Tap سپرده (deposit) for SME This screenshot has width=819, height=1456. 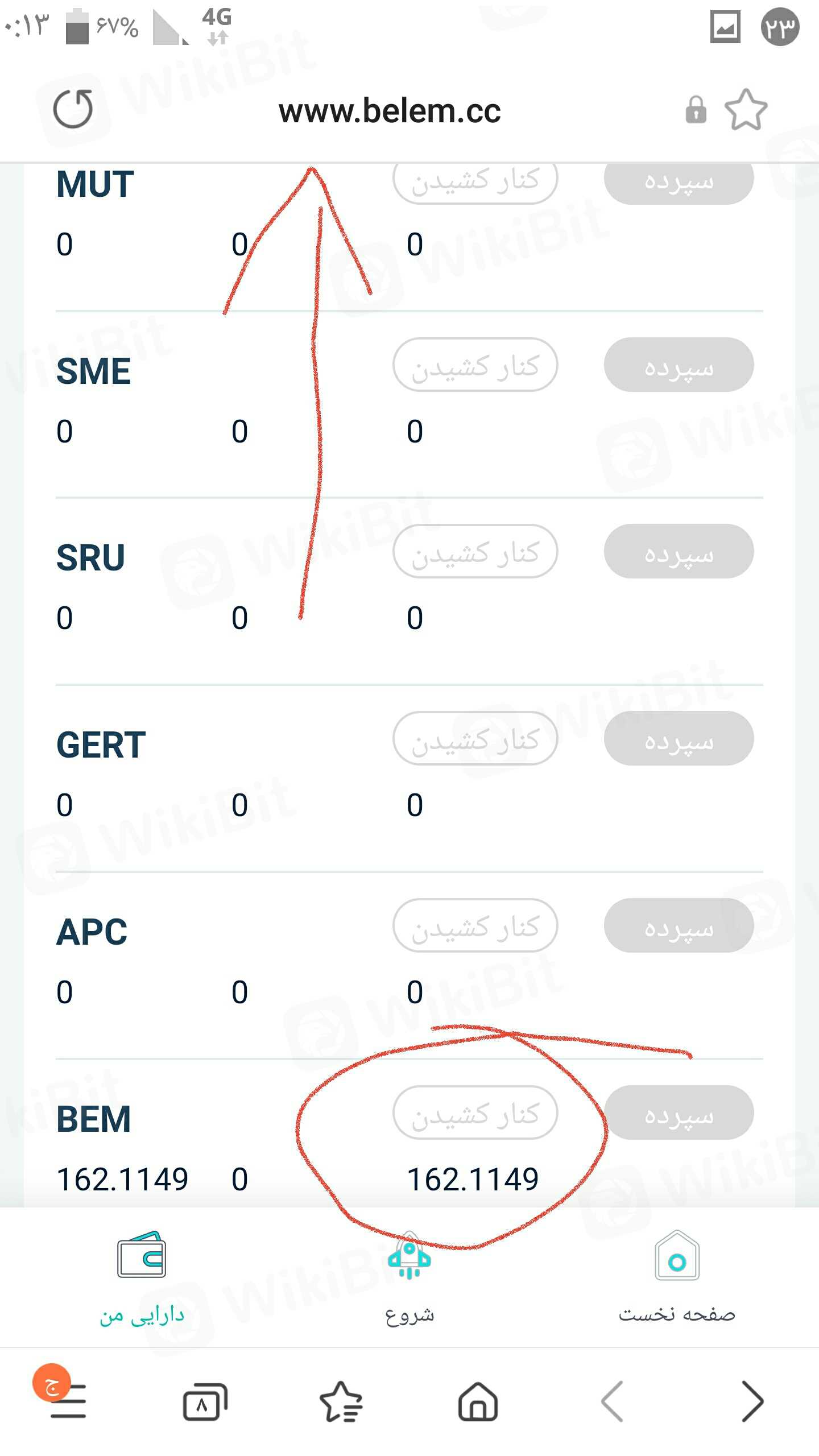[x=679, y=365]
